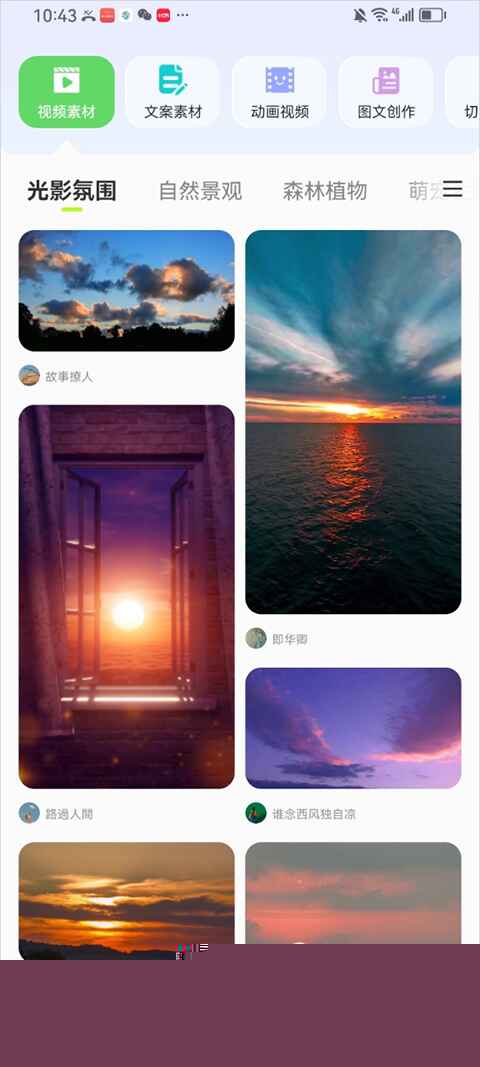480x1067 pixels.
Task: Open the ocean sunset video by 即华卿
Action: [353, 422]
